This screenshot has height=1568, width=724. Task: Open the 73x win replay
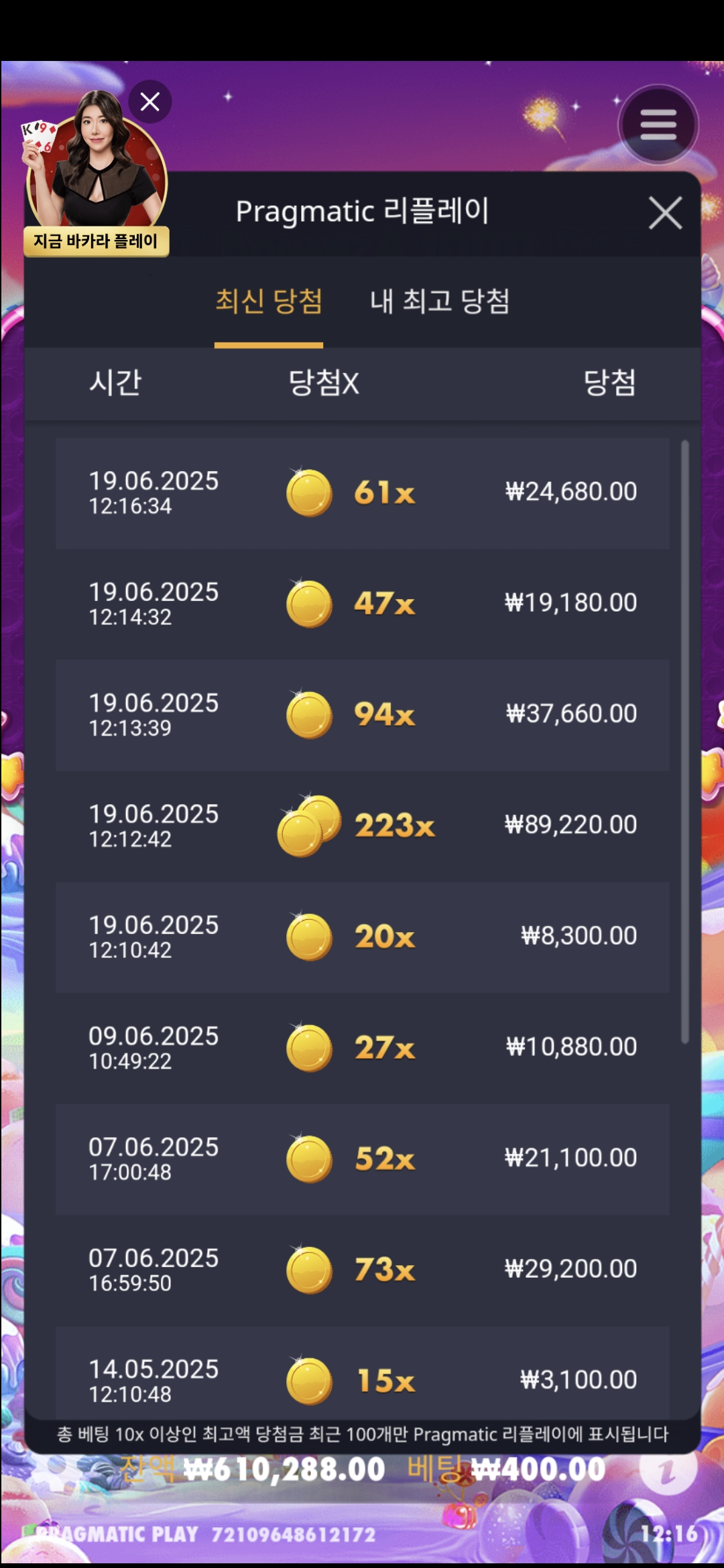click(363, 1270)
